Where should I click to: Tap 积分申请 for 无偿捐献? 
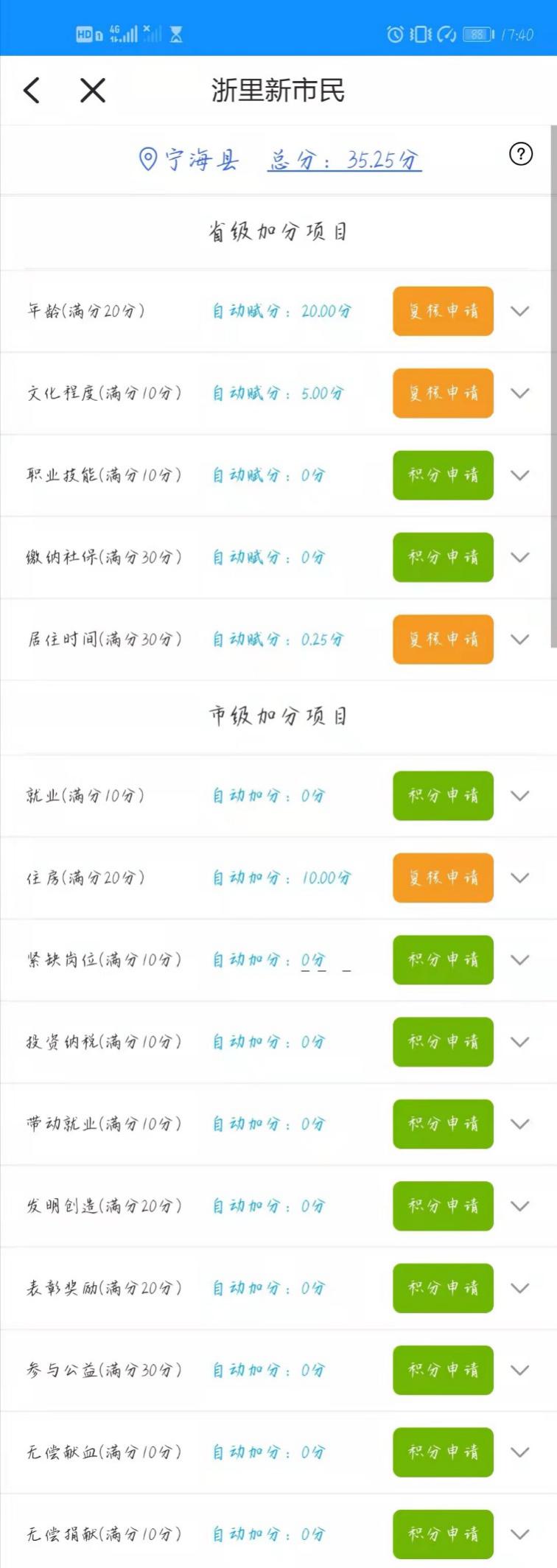[443, 1534]
